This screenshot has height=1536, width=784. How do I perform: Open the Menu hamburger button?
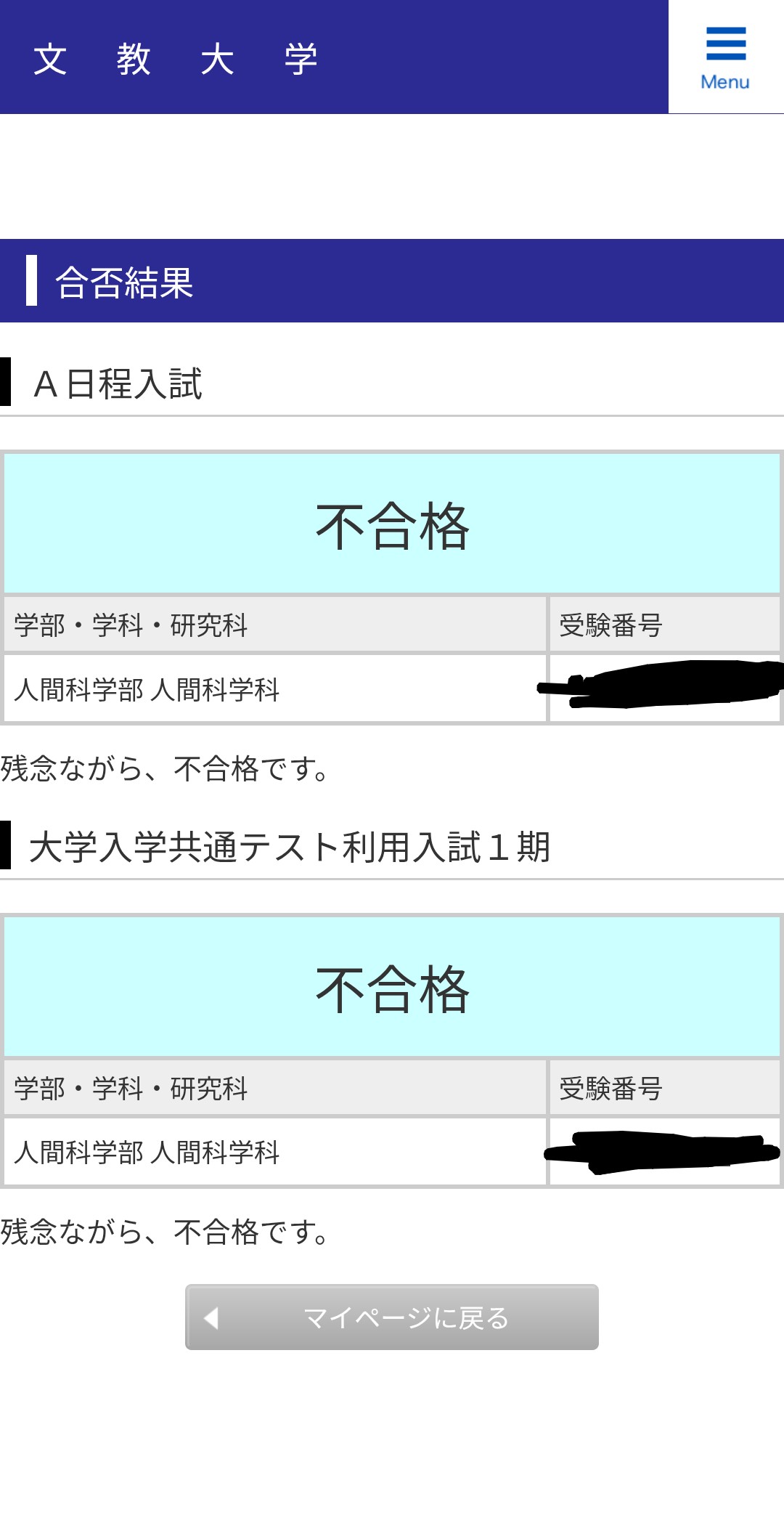point(725,57)
